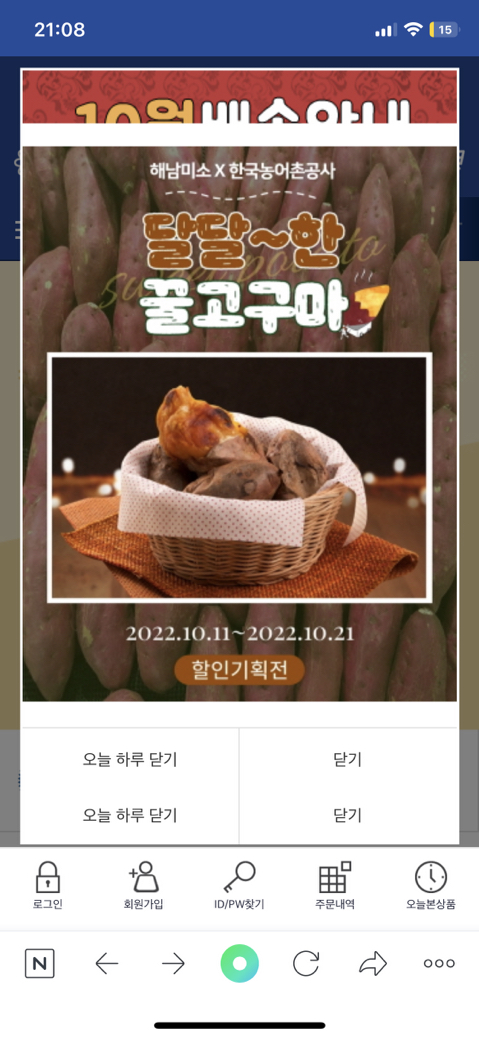Open the browser's three-dot more menu
Viewport: 479px width, 1039px height.
439,963
